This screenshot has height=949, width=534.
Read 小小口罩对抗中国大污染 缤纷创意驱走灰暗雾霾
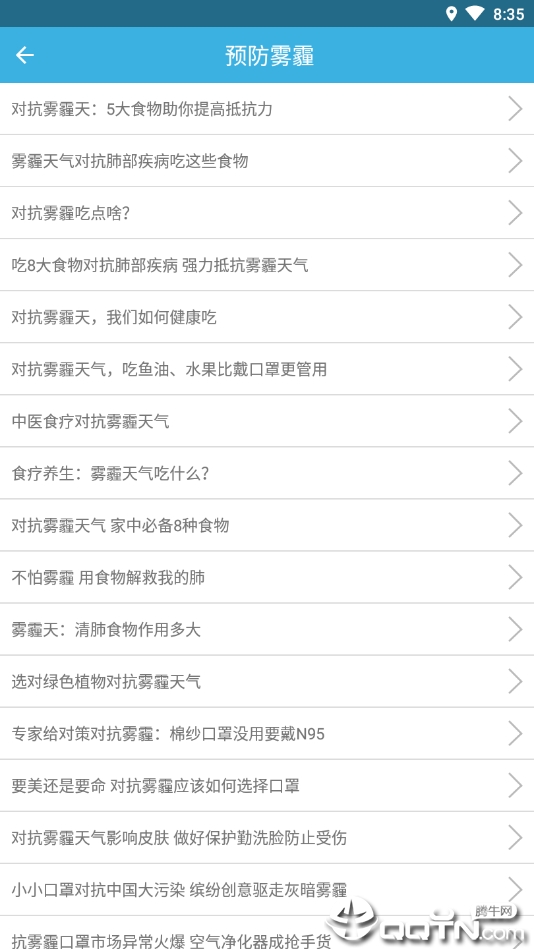267,890
